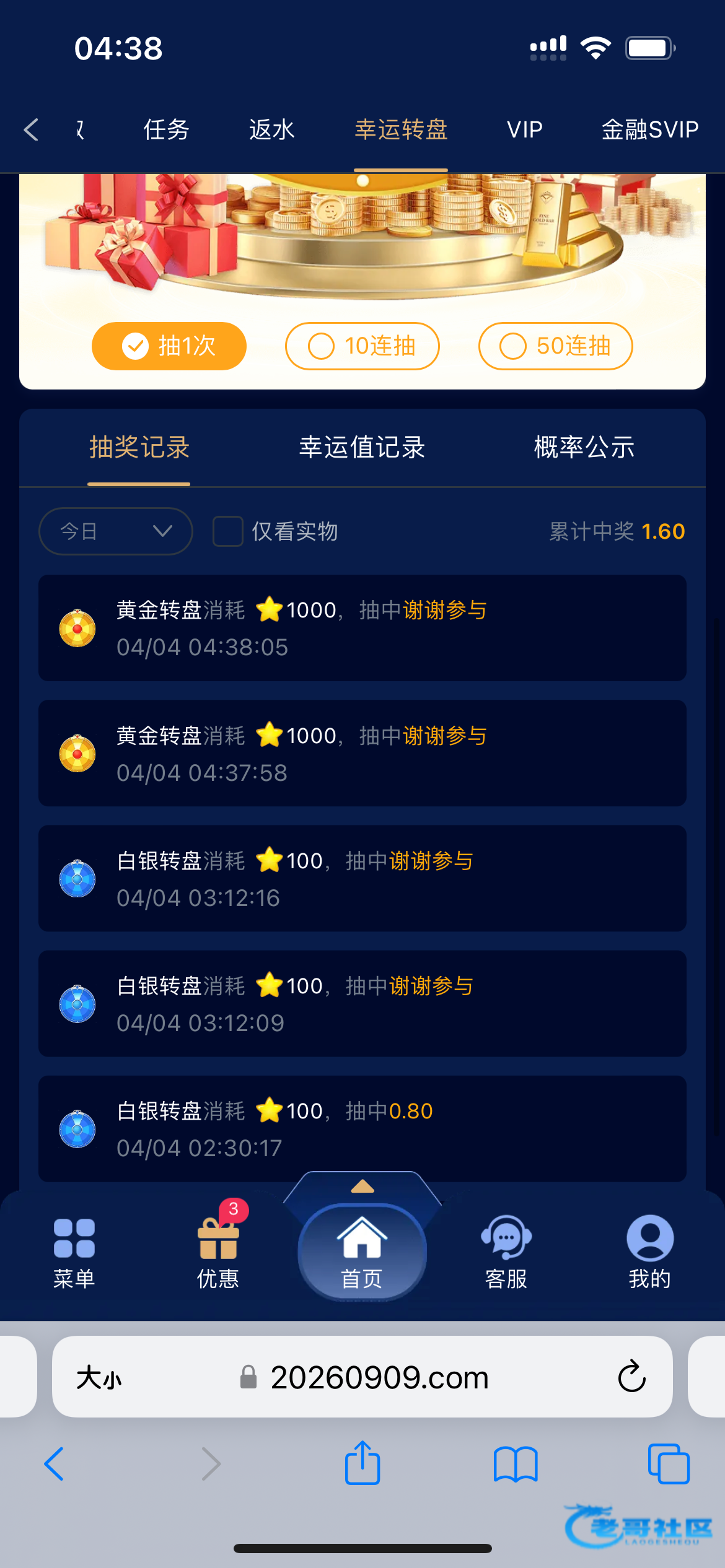Image resolution: width=725 pixels, height=1568 pixels.
Task: Open the 我的 profile tab
Action: 649,1252
